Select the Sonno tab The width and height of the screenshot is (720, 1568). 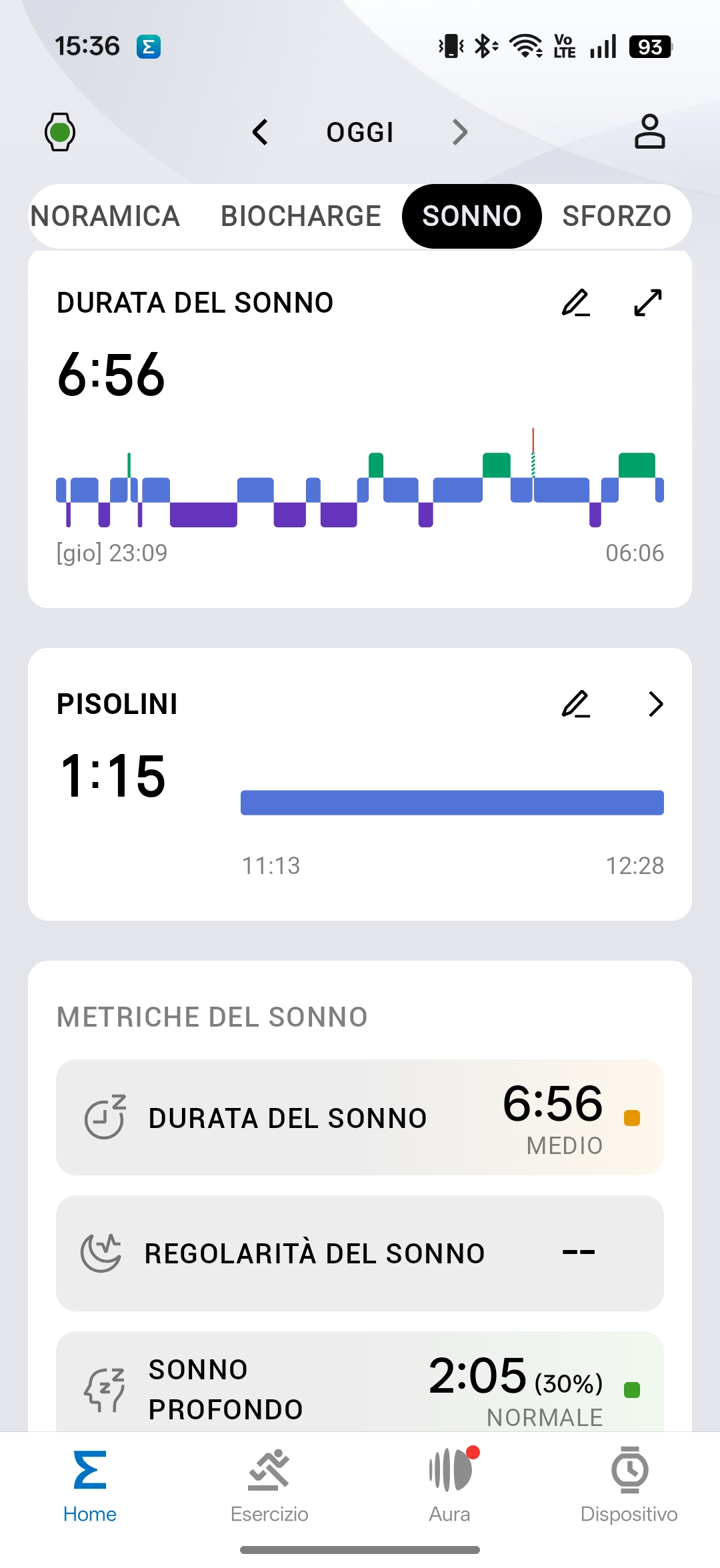(x=471, y=216)
